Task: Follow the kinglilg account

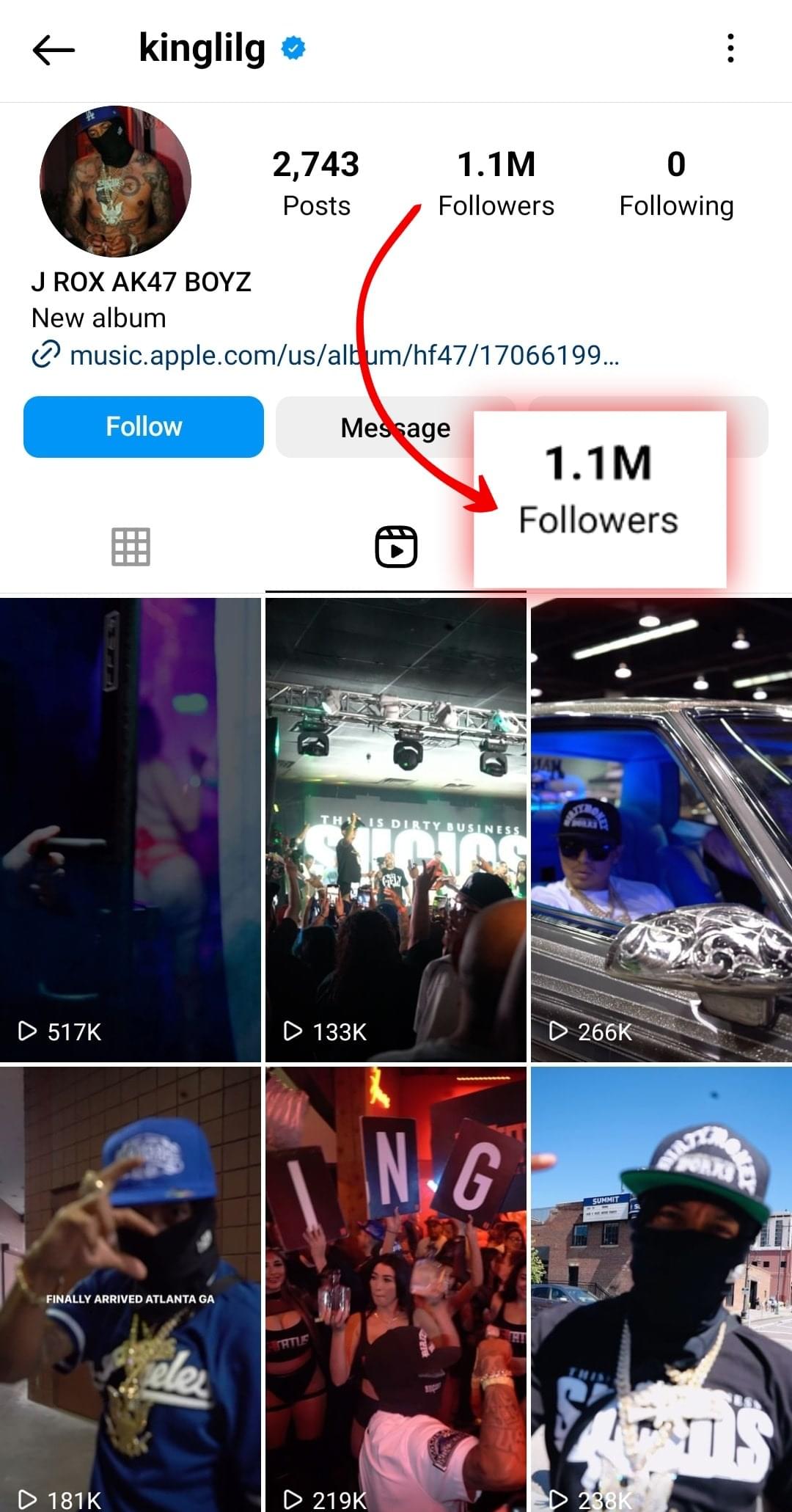Action: pos(144,427)
